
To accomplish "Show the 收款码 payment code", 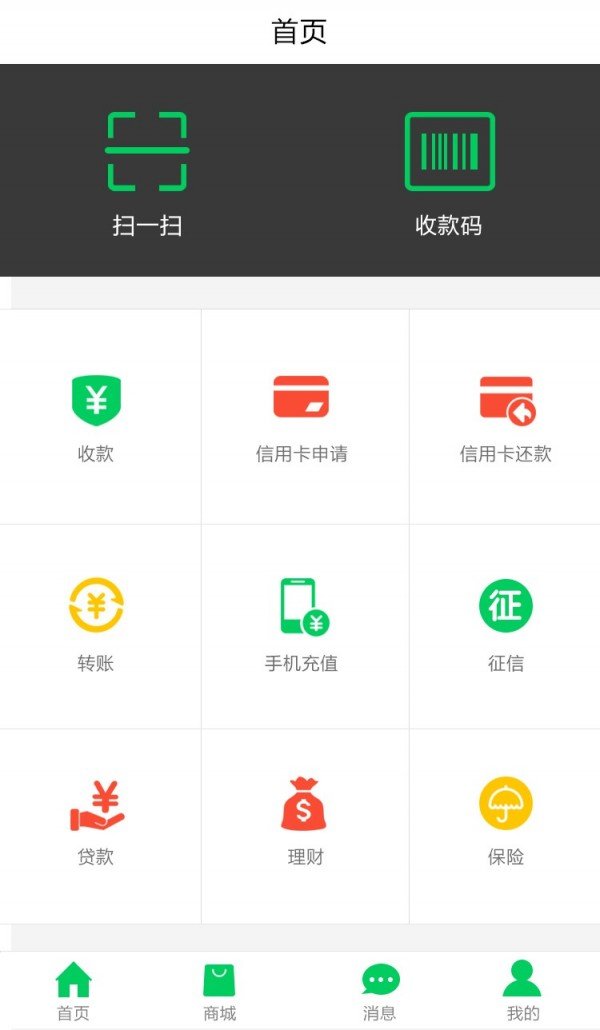I will (x=449, y=173).
